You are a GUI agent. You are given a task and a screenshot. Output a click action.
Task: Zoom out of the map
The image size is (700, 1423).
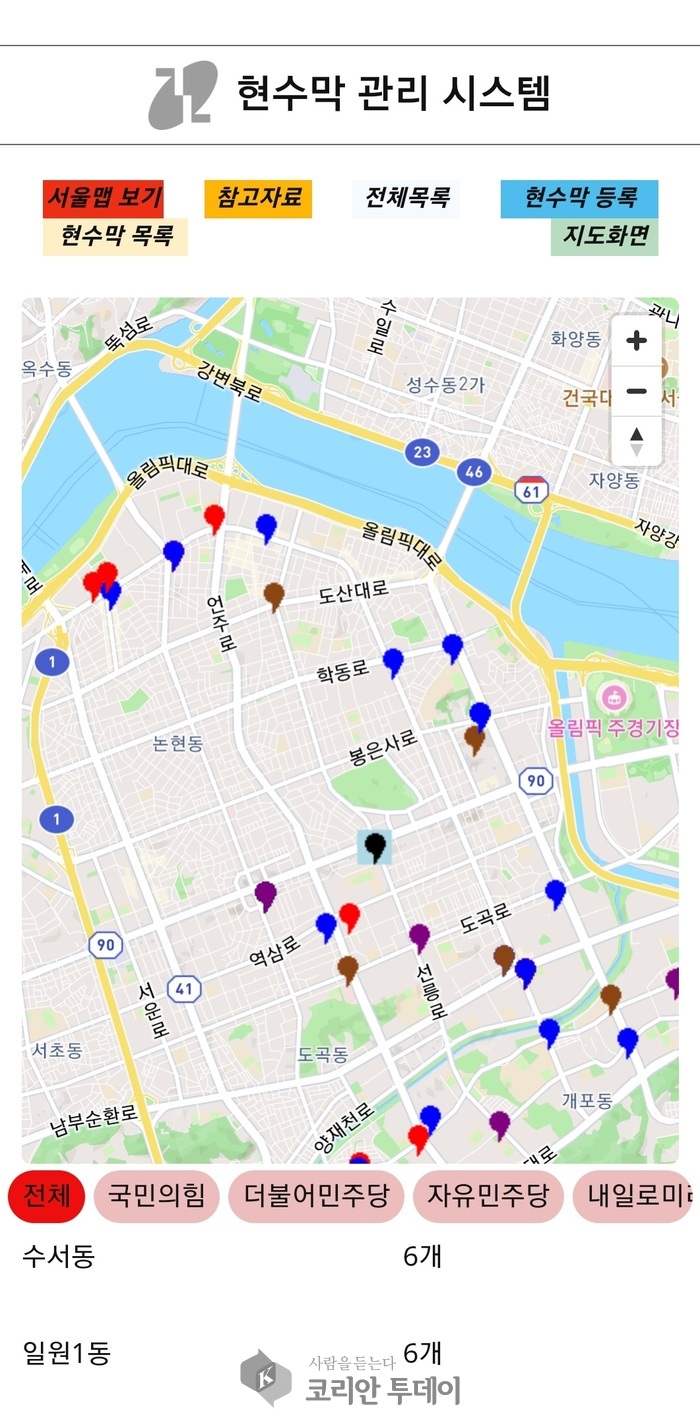pyautogui.click(x=636, y=391)
